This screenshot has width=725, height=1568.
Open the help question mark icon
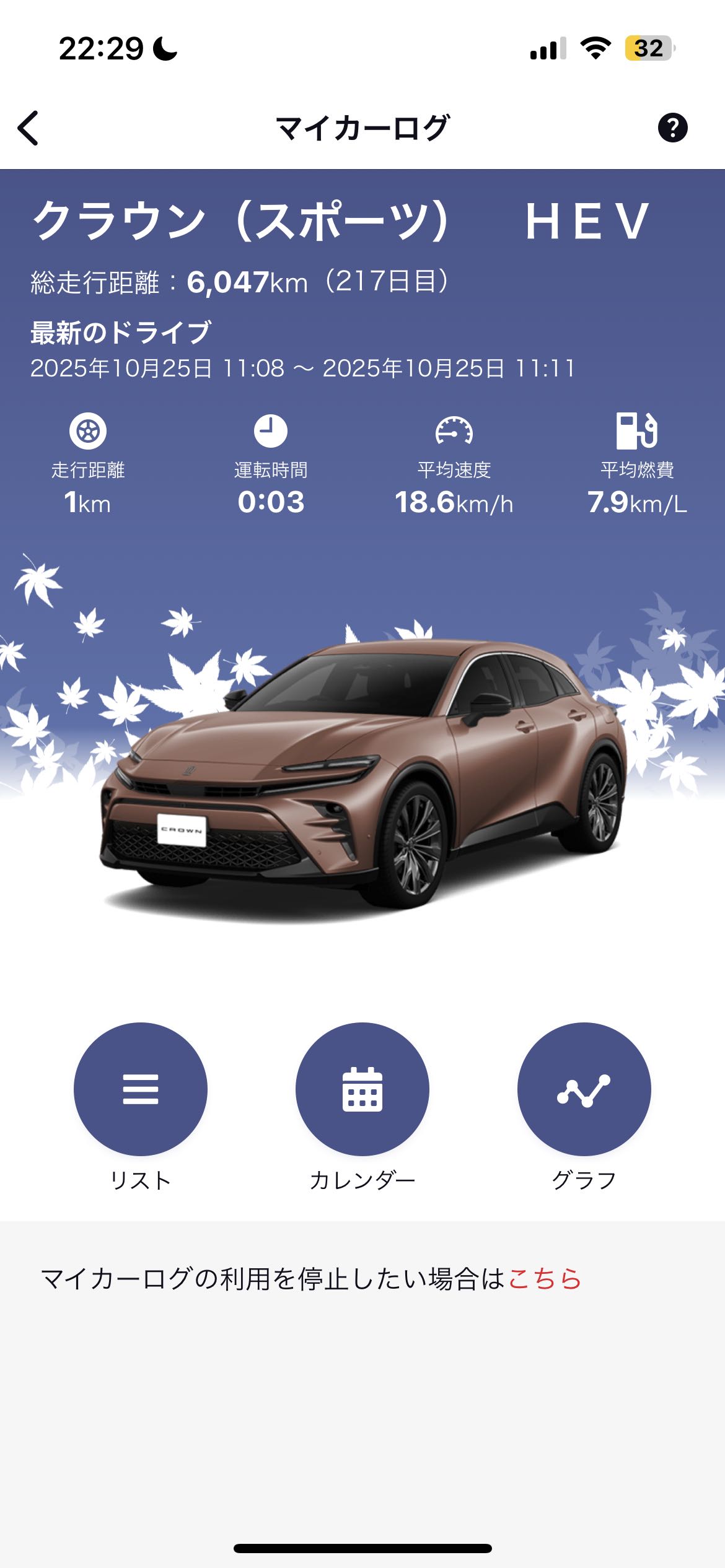(x=672, y=128)
